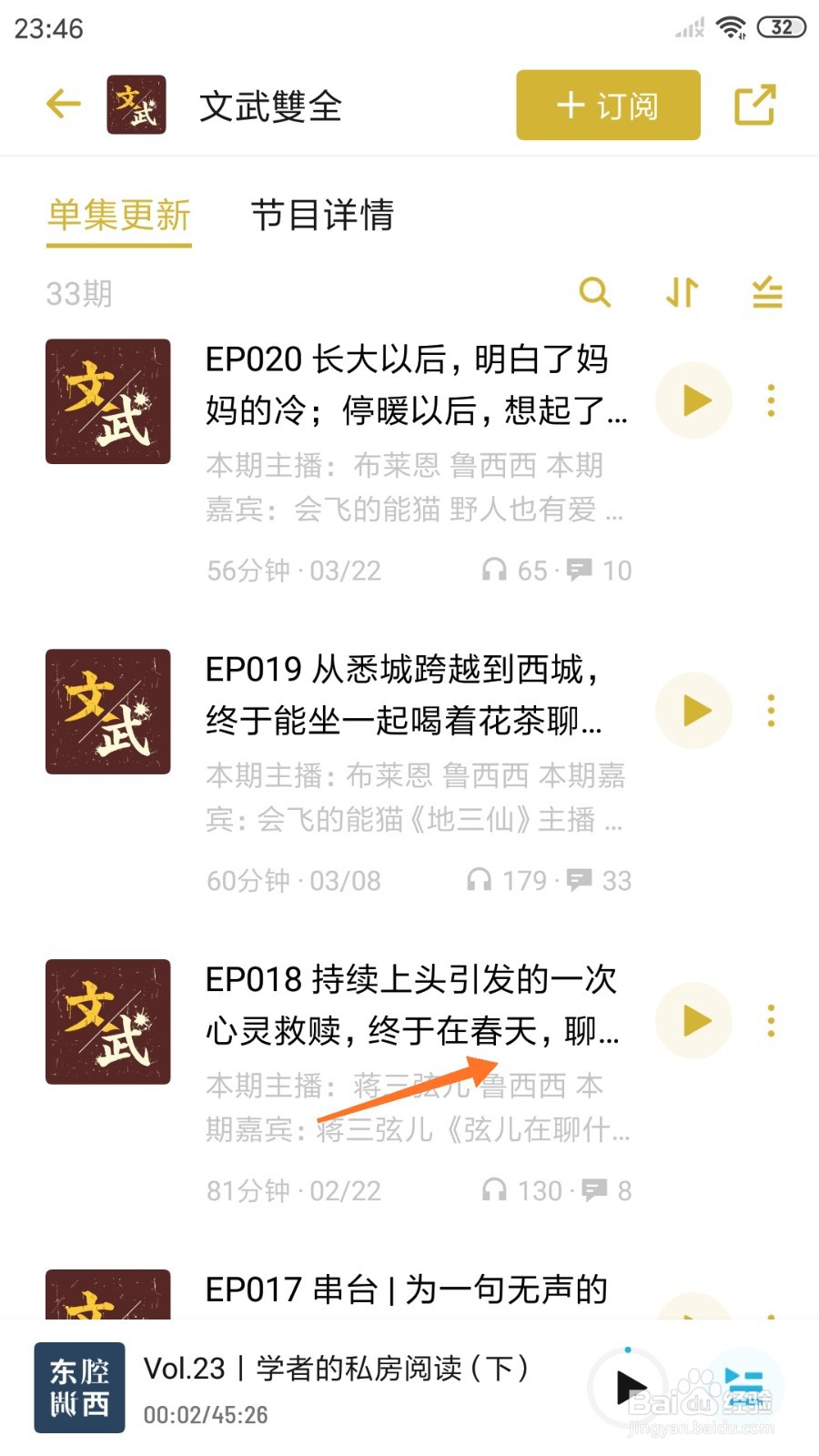Tap the 订阅 subscribe button
This screenshot has width=819, height=1456.
pos(606,105)
